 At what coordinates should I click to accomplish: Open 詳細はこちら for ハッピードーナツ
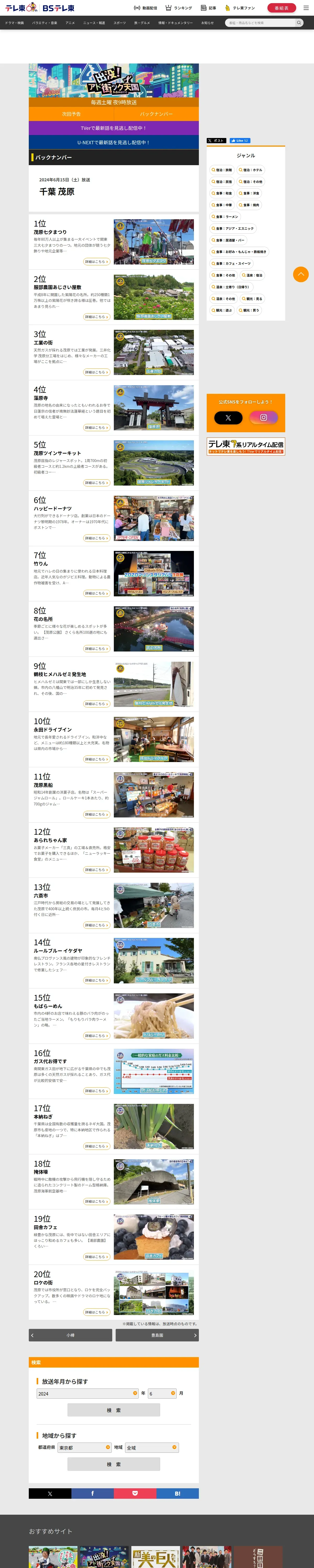[x=96, y=538]
